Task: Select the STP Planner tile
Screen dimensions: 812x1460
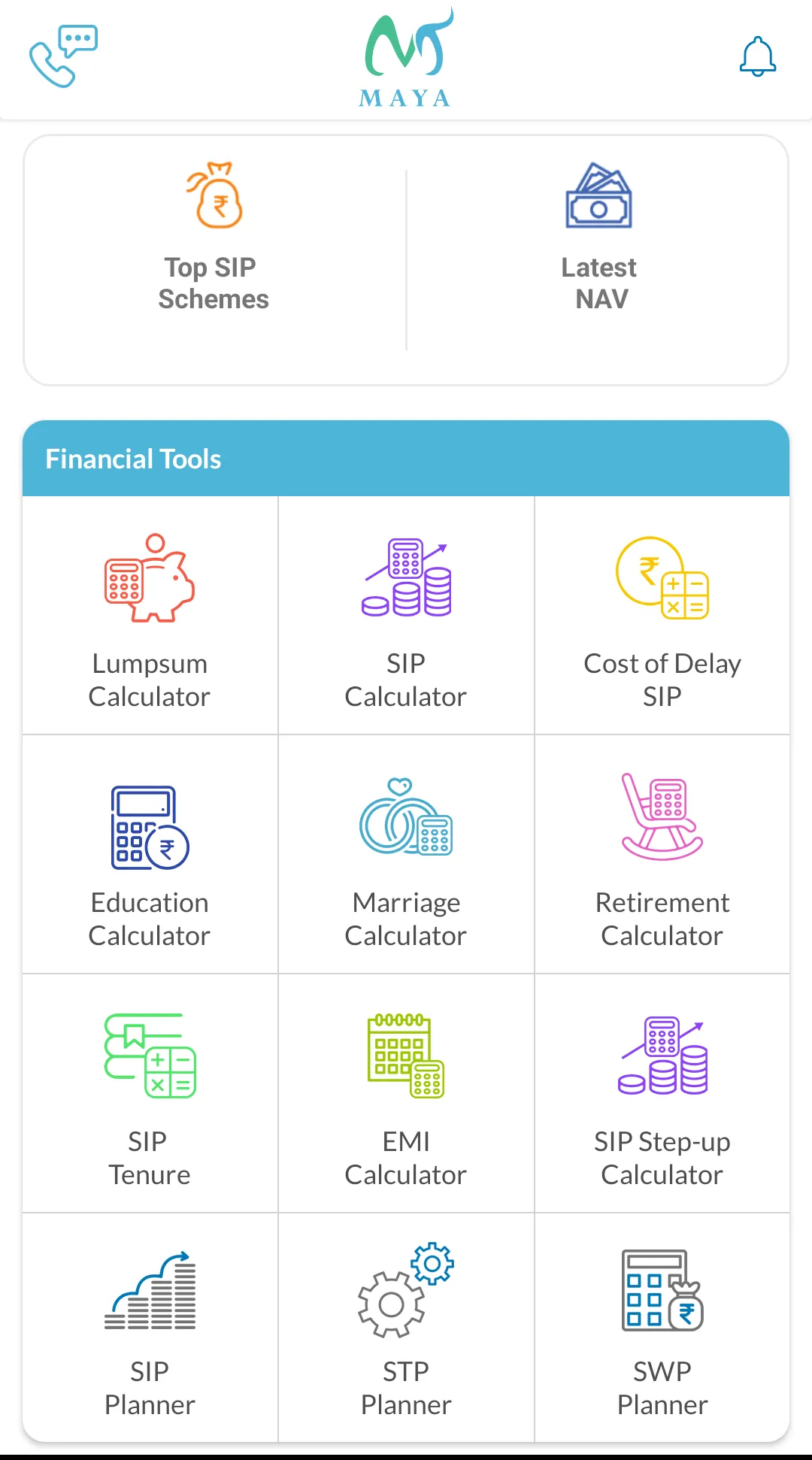Action: (x=406, y=1328)
